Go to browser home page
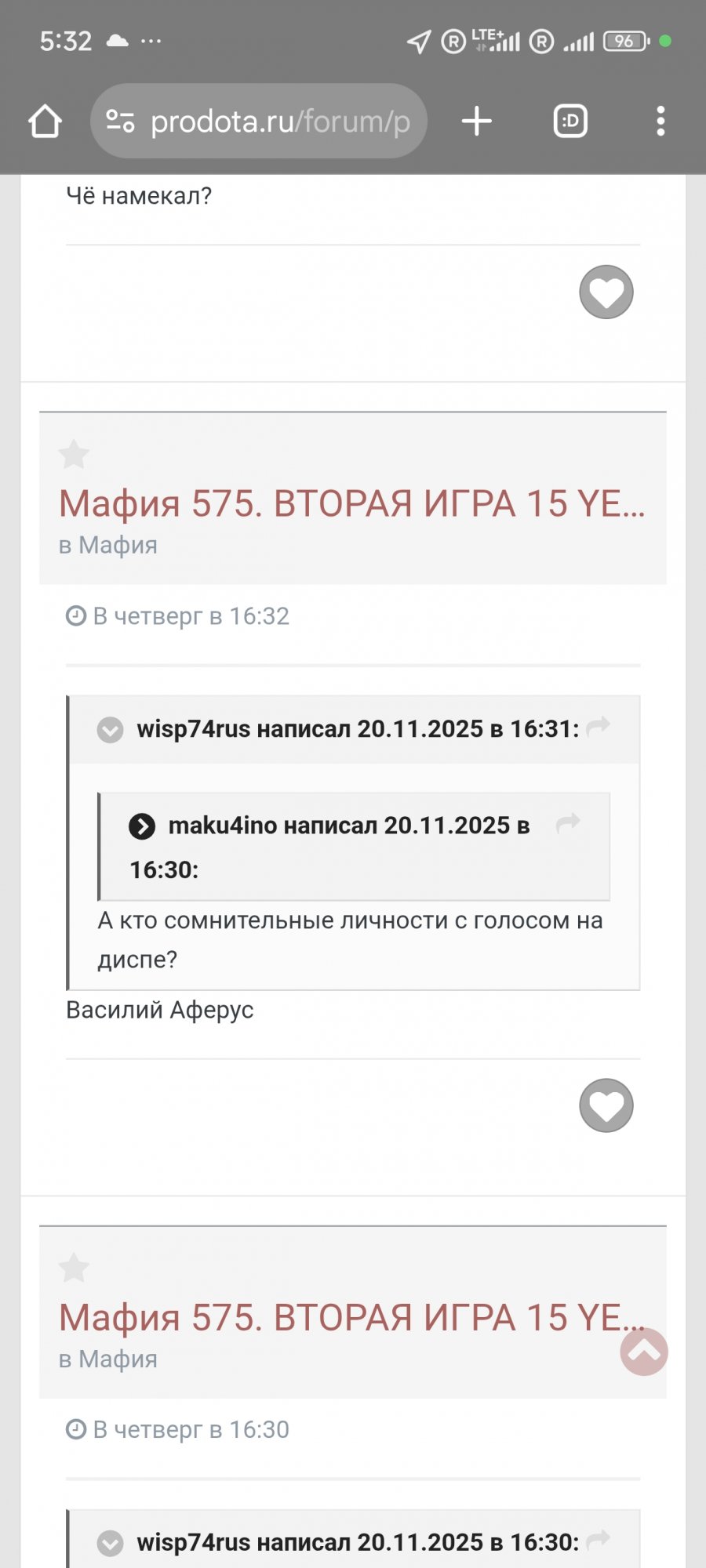 (45, 122)
